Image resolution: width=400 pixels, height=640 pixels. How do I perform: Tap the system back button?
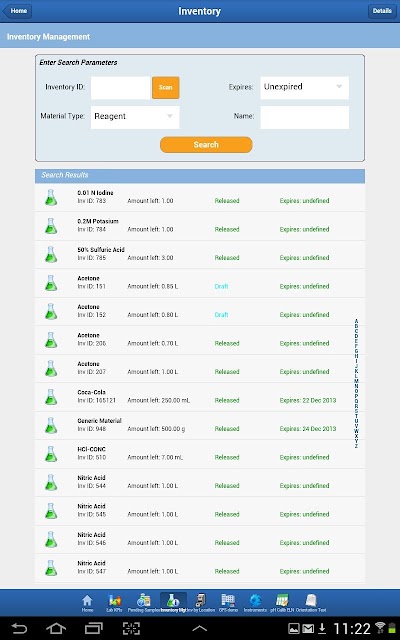[x=19, y=628]
